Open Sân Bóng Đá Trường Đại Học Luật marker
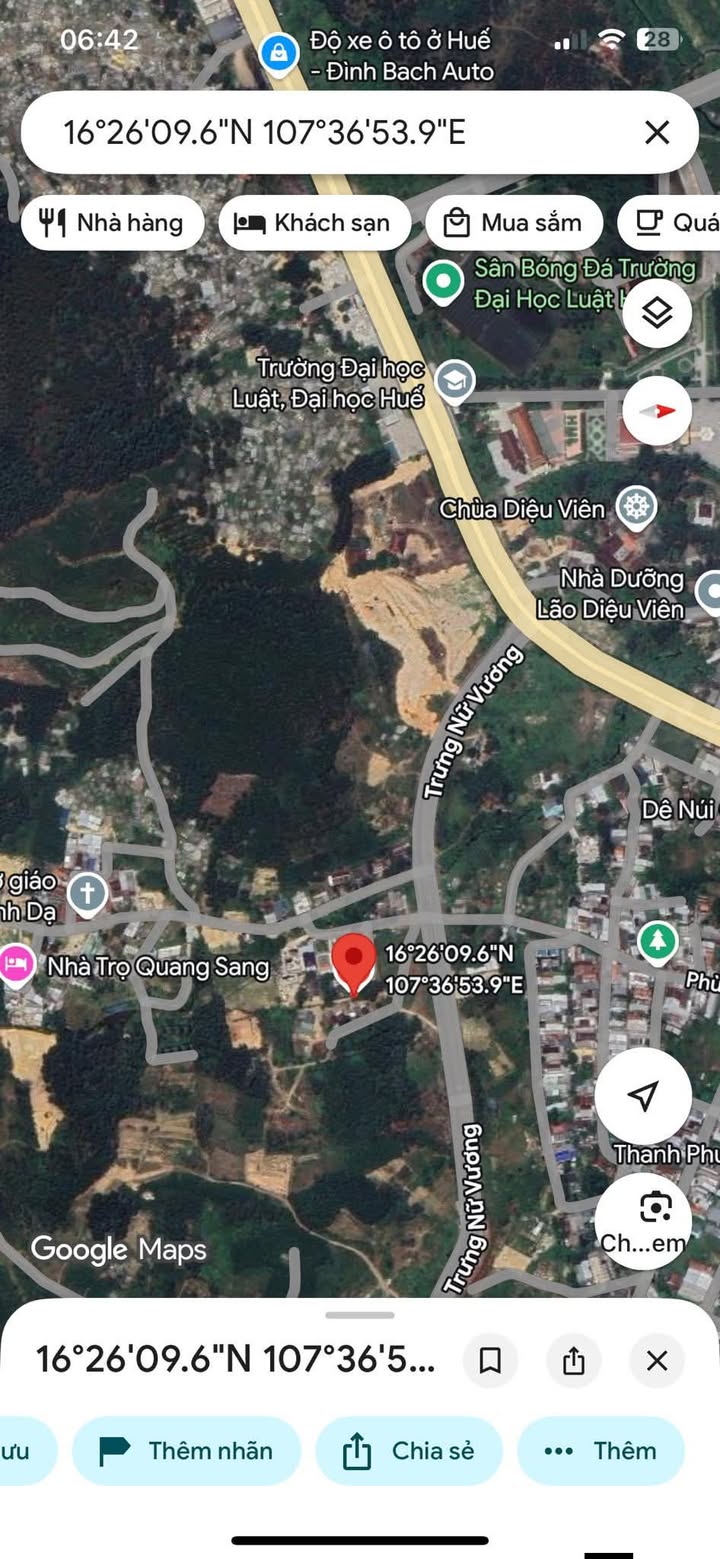 441,281
